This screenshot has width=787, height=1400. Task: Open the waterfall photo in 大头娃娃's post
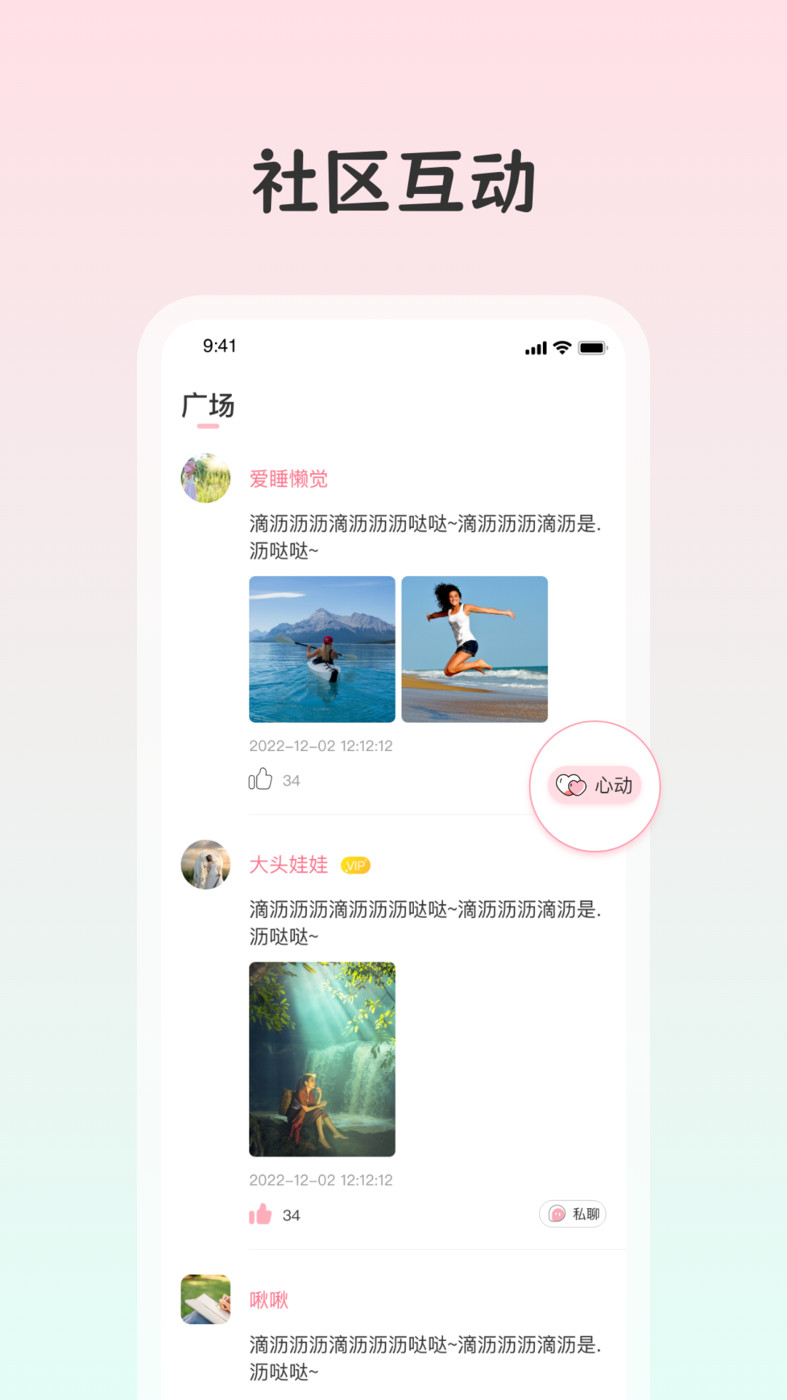(321, 1058)
